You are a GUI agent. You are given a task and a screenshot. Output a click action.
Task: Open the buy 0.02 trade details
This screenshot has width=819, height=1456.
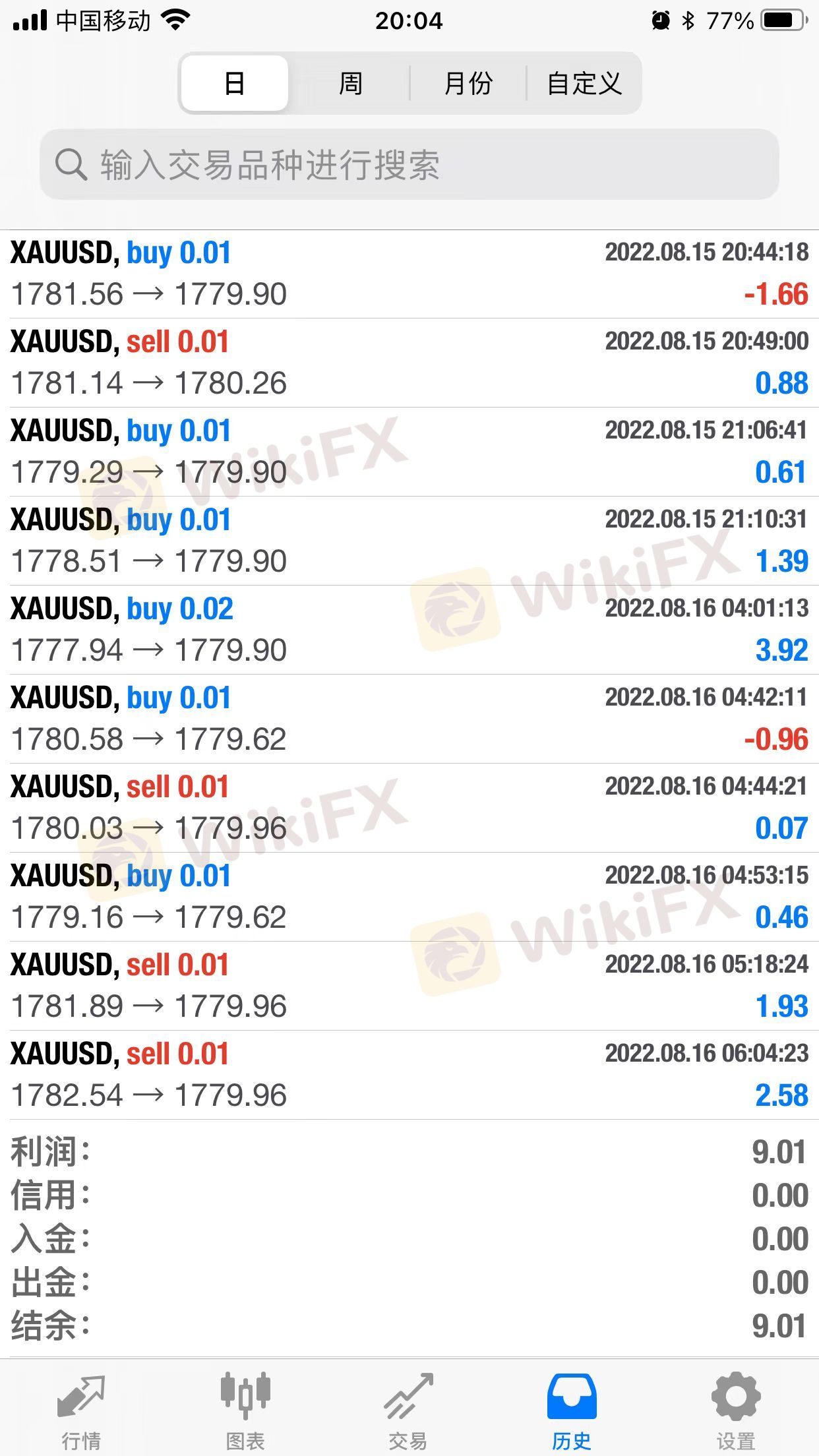(409, 630)
